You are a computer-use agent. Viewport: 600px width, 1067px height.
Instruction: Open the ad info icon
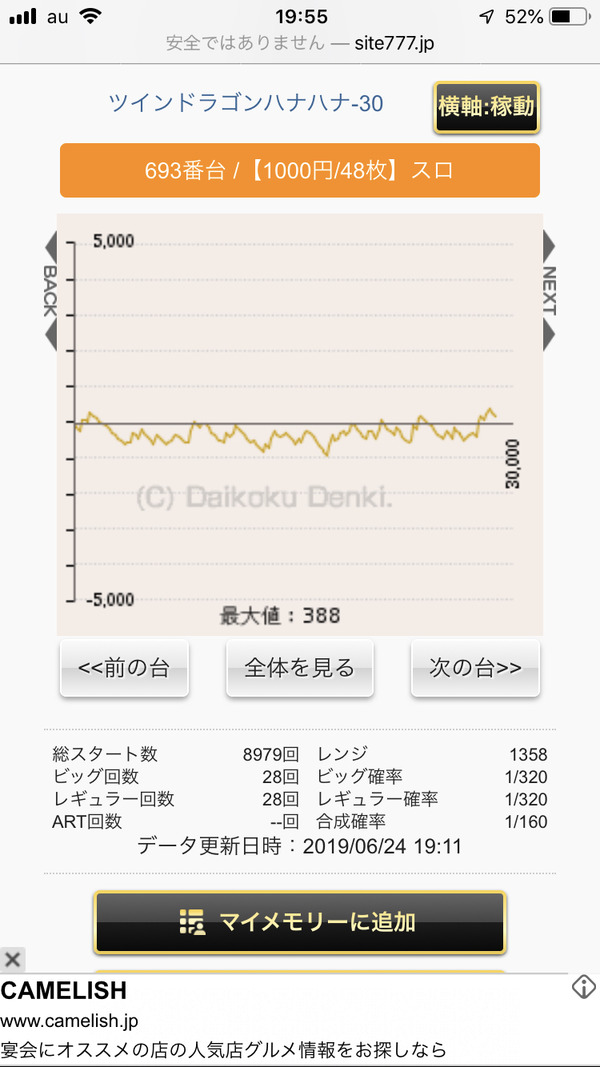pos(584,987)
